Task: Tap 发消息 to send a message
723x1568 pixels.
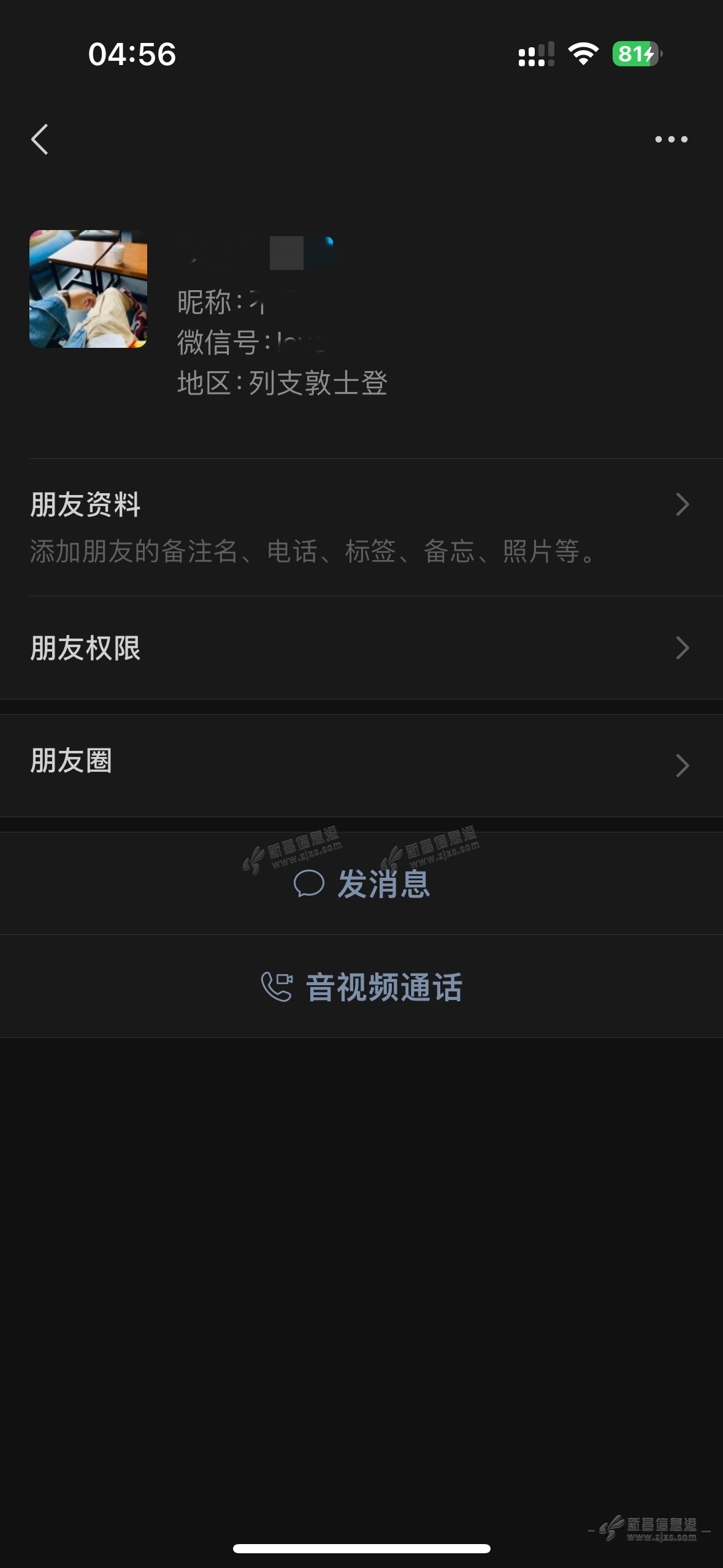Action: (362, 883)
